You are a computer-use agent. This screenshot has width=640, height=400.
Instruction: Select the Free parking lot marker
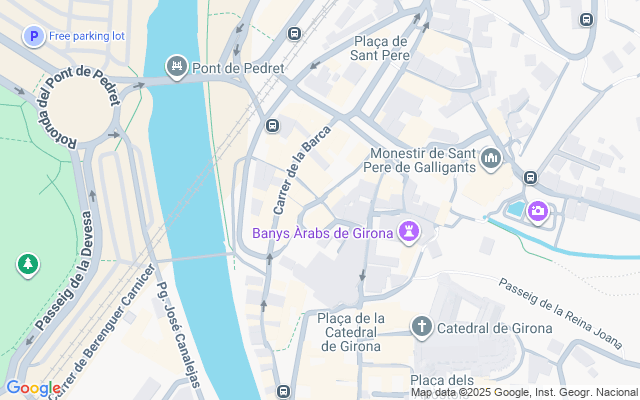(35, 36)
